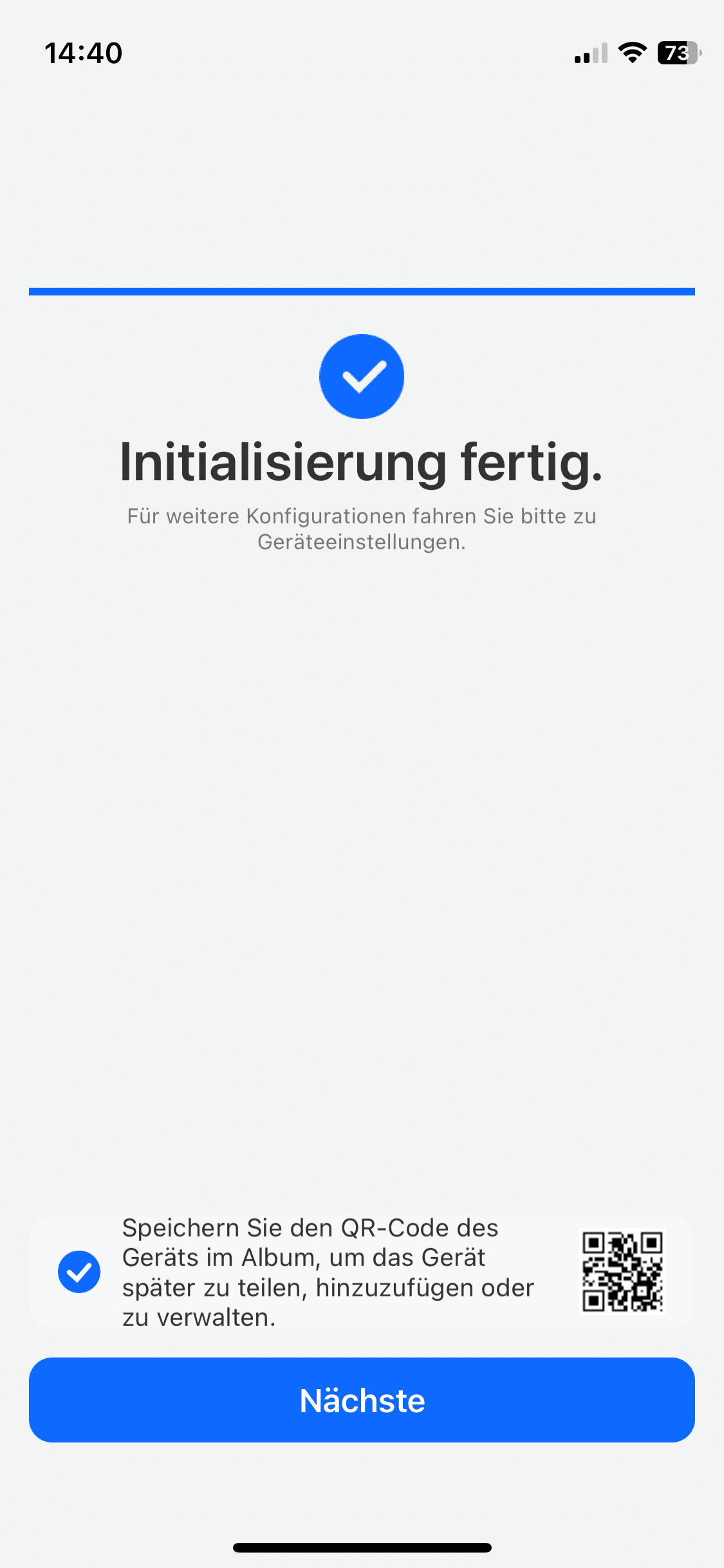Uncheck the save QR-Code to album checkbox
Viewport: 724px width, 1568px height.
coord(79,1271)
